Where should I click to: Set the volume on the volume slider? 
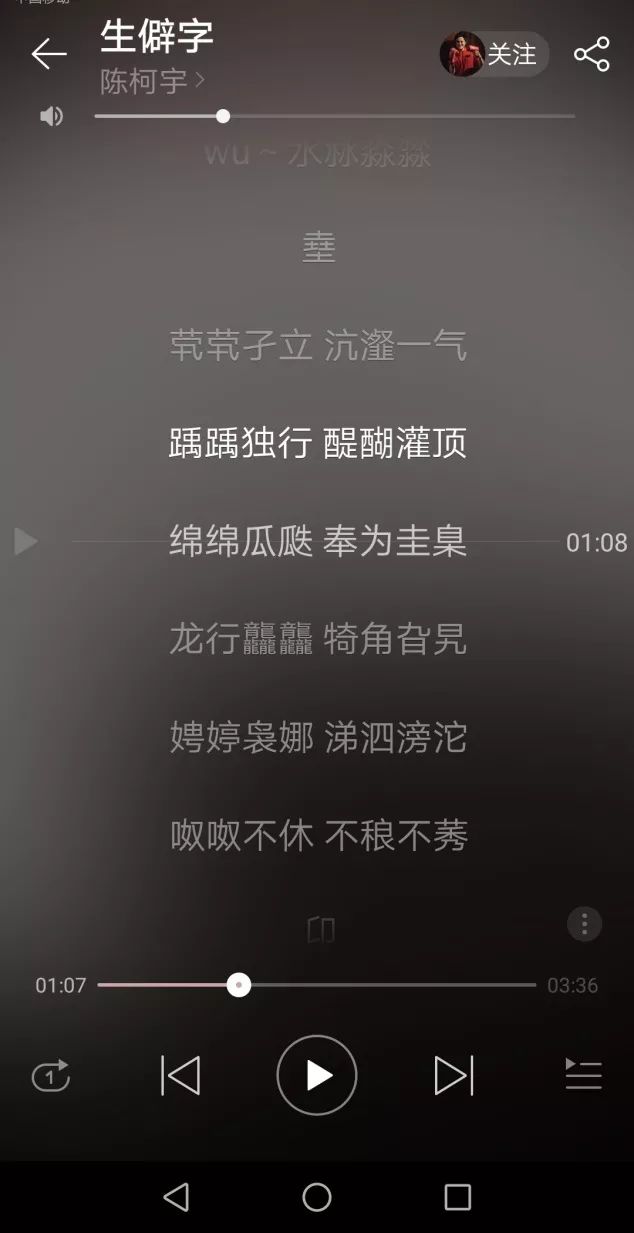tap(223, 117)
